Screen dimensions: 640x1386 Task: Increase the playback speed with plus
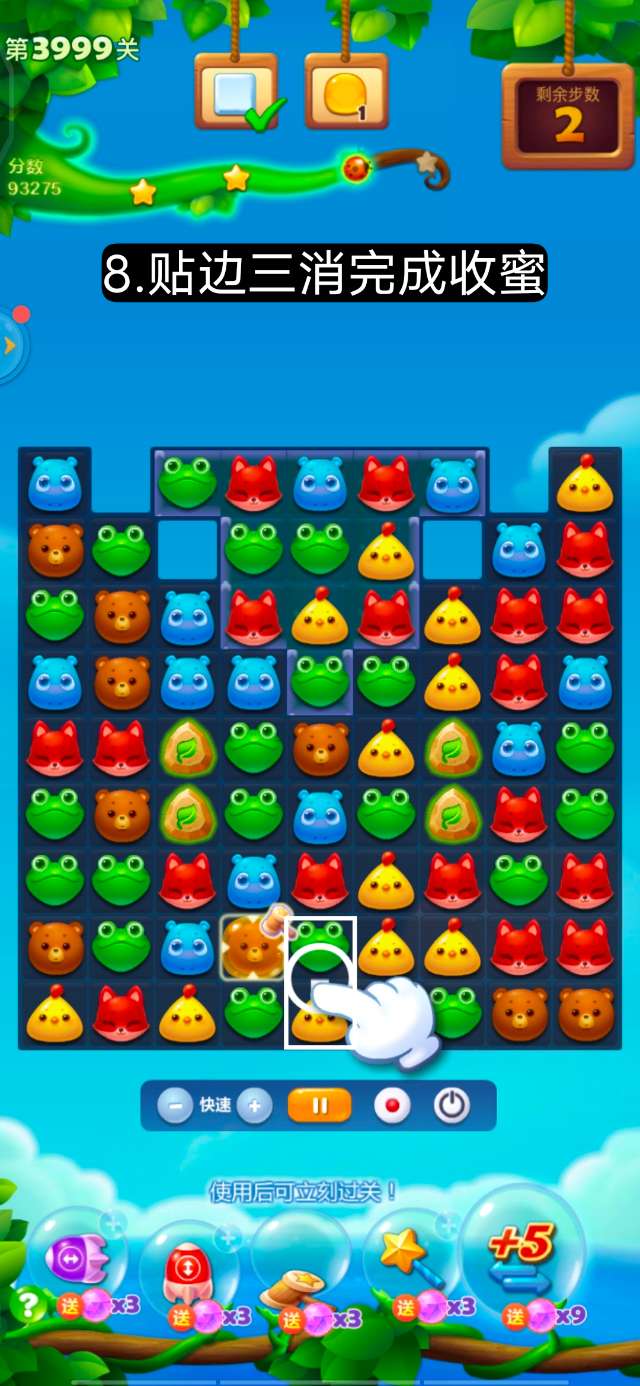(x=255, y=1106)
